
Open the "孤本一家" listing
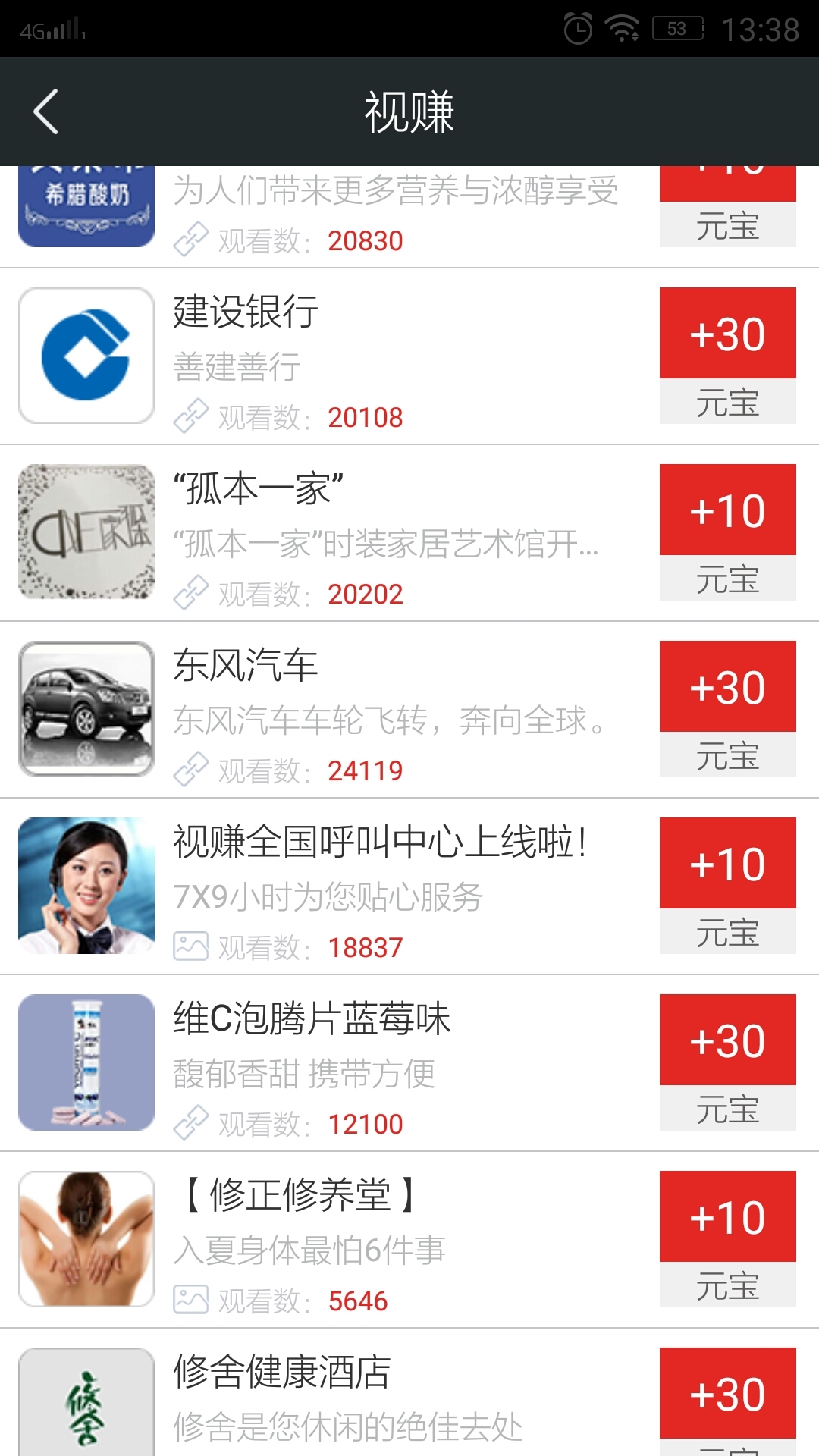coord(379,532)
